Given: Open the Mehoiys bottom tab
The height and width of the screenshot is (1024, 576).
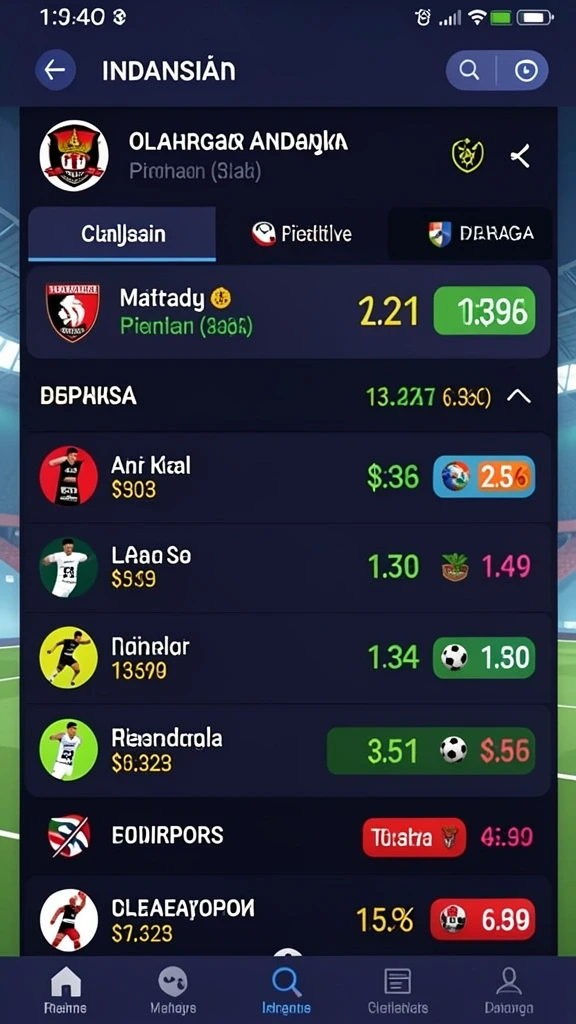Looking at the screenshot, I should pos(173,989).
